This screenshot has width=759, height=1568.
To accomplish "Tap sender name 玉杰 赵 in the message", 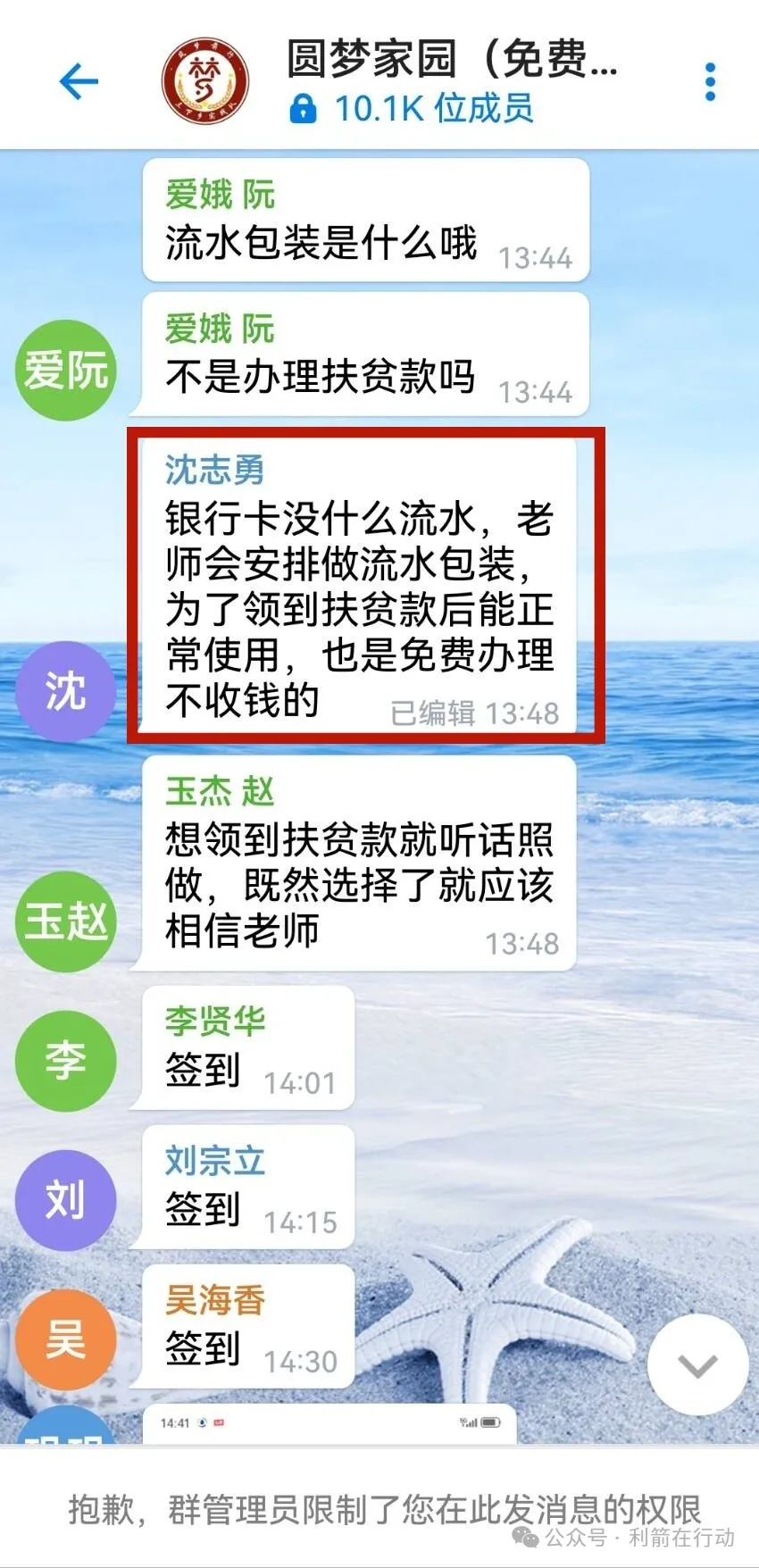I will (x=220, y=791).
